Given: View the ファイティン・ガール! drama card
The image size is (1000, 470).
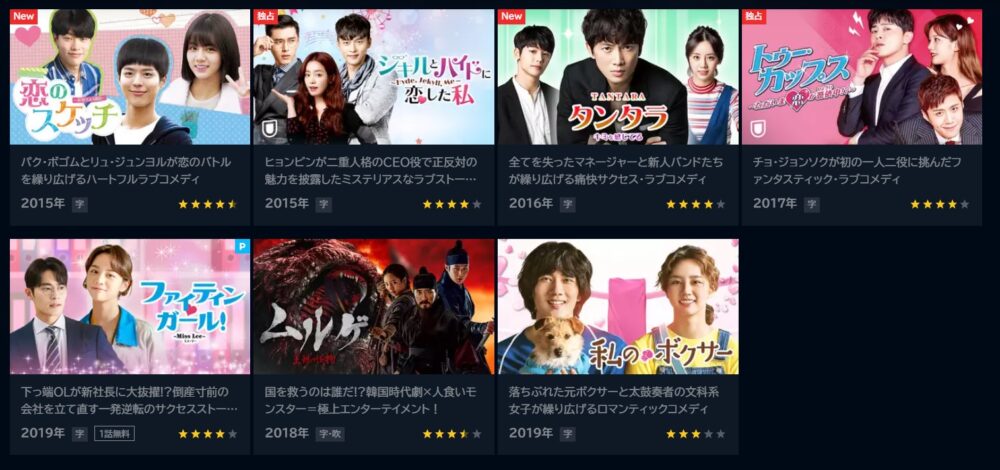Looking at the screenshot, I should [x=130, y=307].
